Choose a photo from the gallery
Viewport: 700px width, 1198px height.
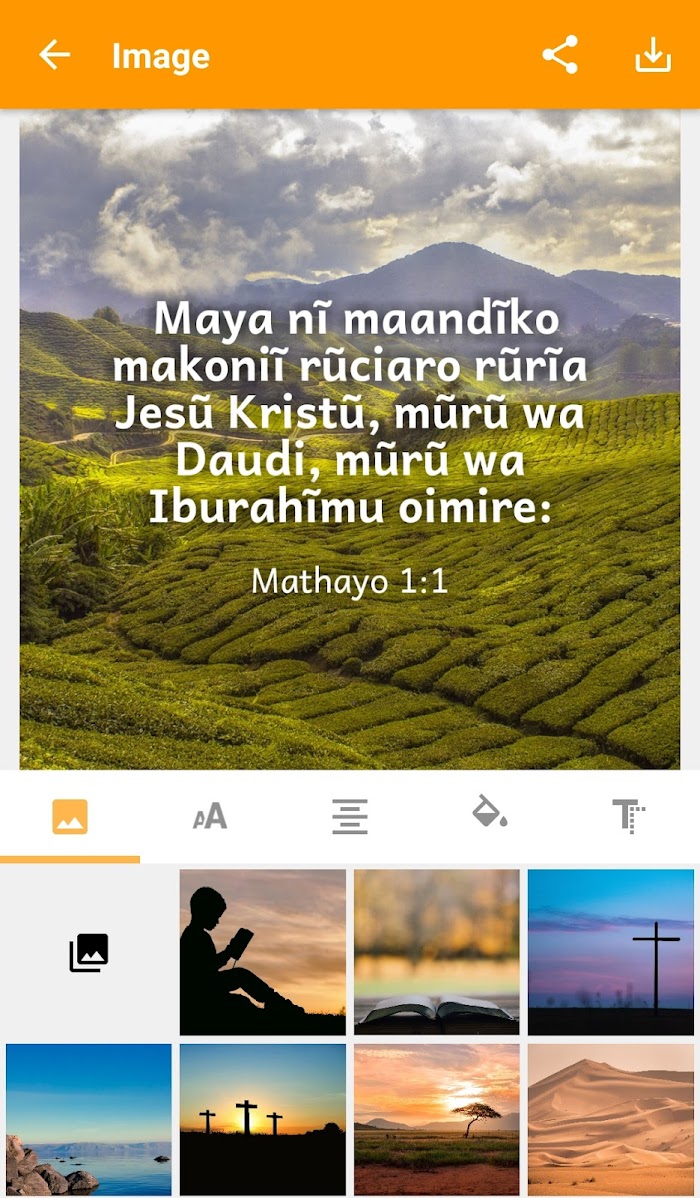click(x=89, y=953)
